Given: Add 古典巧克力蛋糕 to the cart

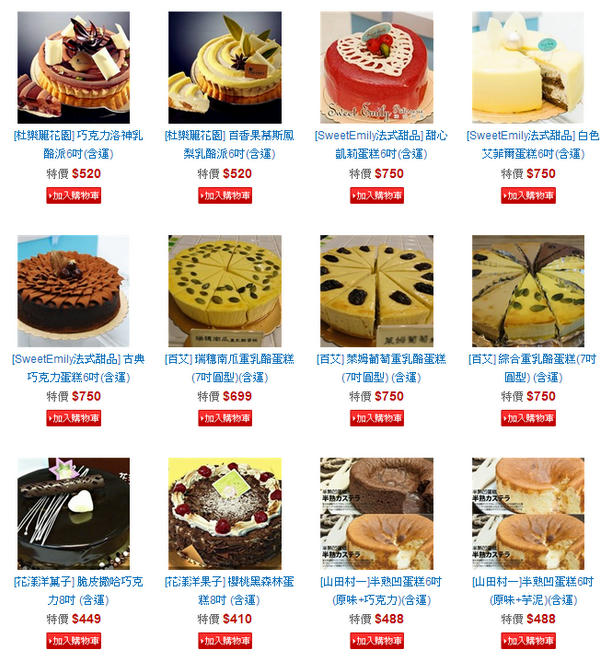Looking at the screenshot, I should point(73,419).
